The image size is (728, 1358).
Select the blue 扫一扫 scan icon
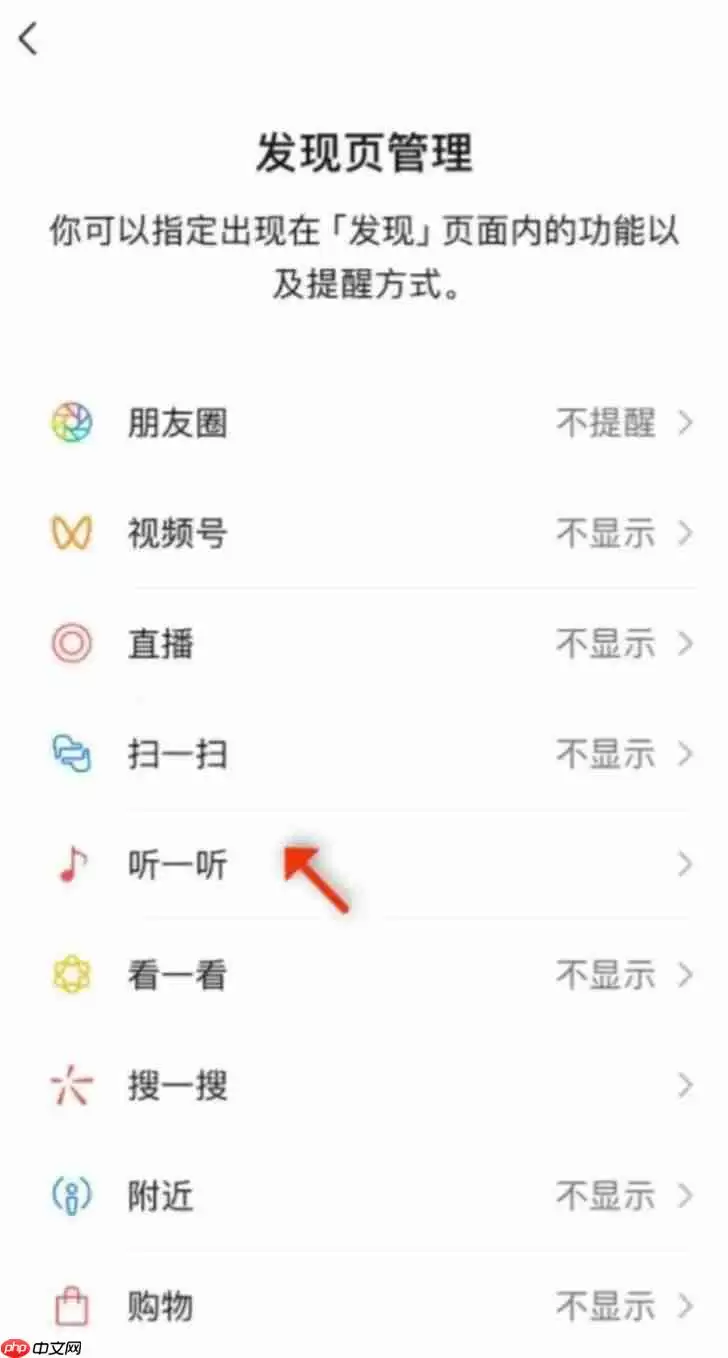click(70, 754)
